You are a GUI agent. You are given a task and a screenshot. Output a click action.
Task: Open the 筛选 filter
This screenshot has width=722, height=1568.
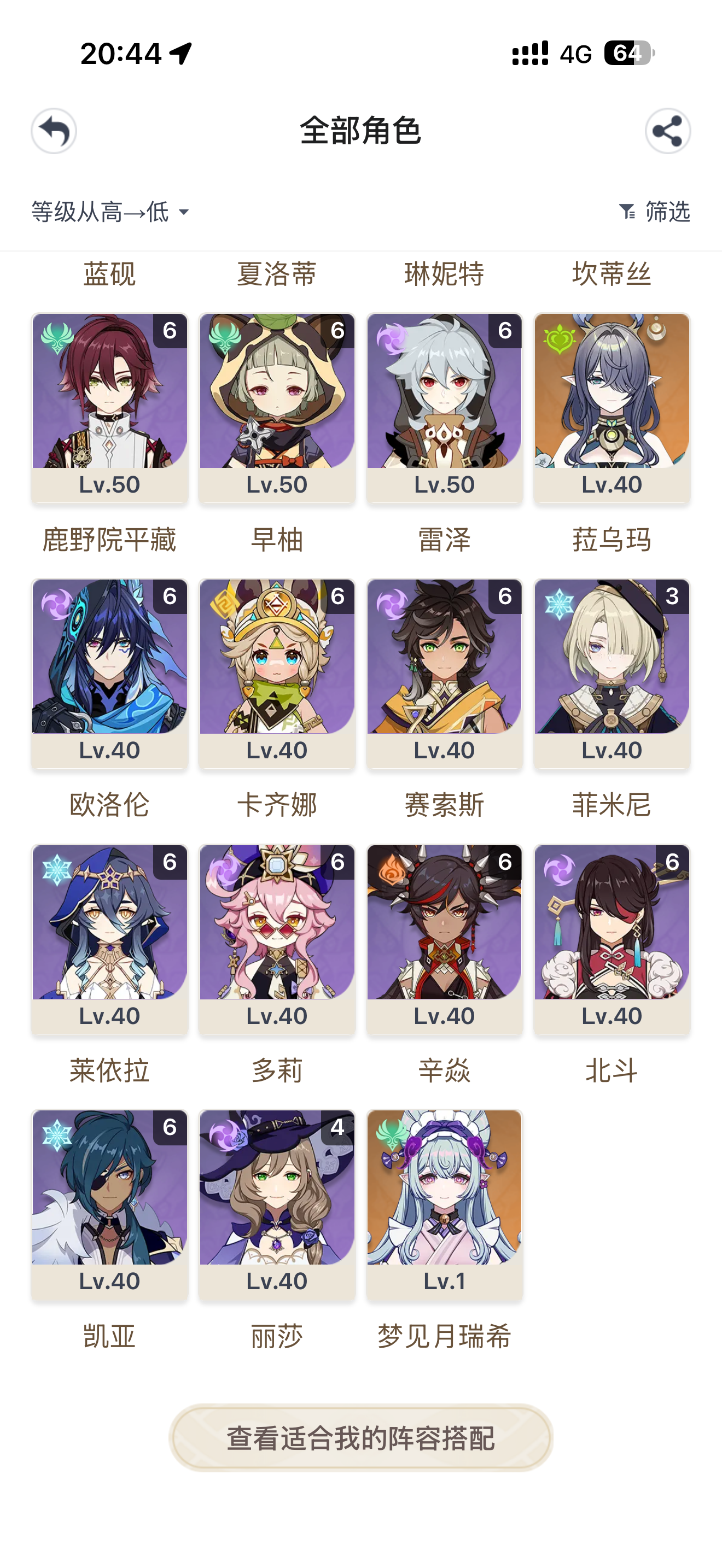point(654,212)
